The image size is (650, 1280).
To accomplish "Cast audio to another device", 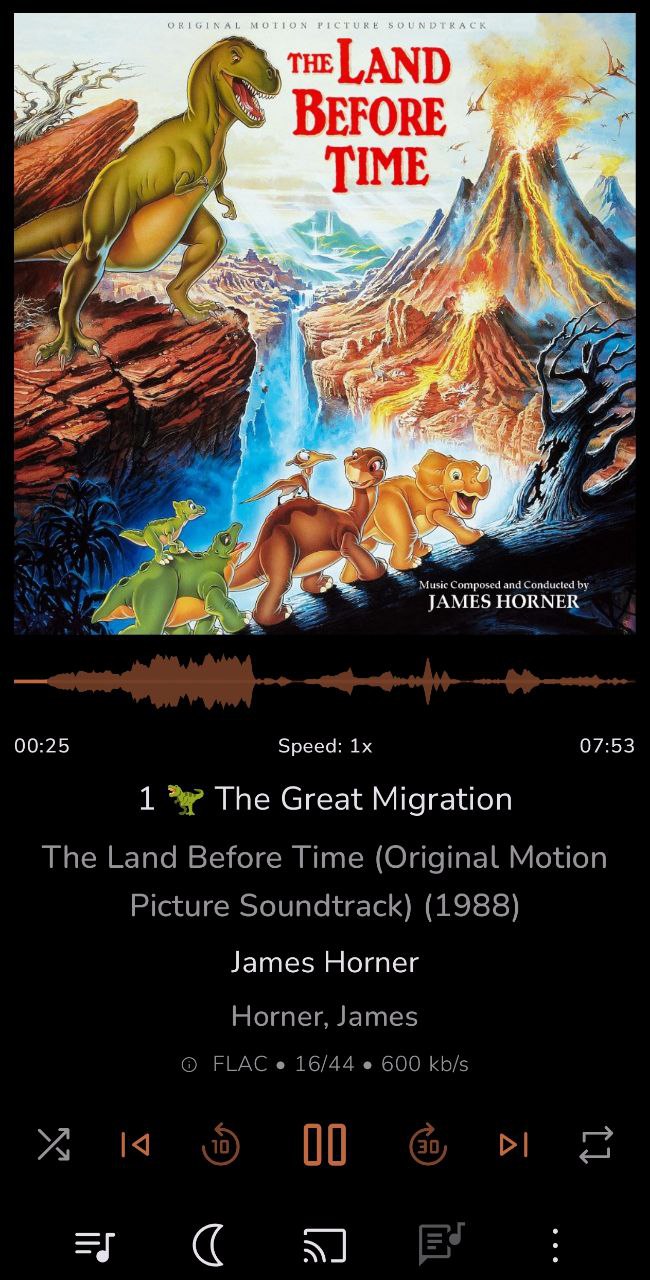I will [325, 1245].
